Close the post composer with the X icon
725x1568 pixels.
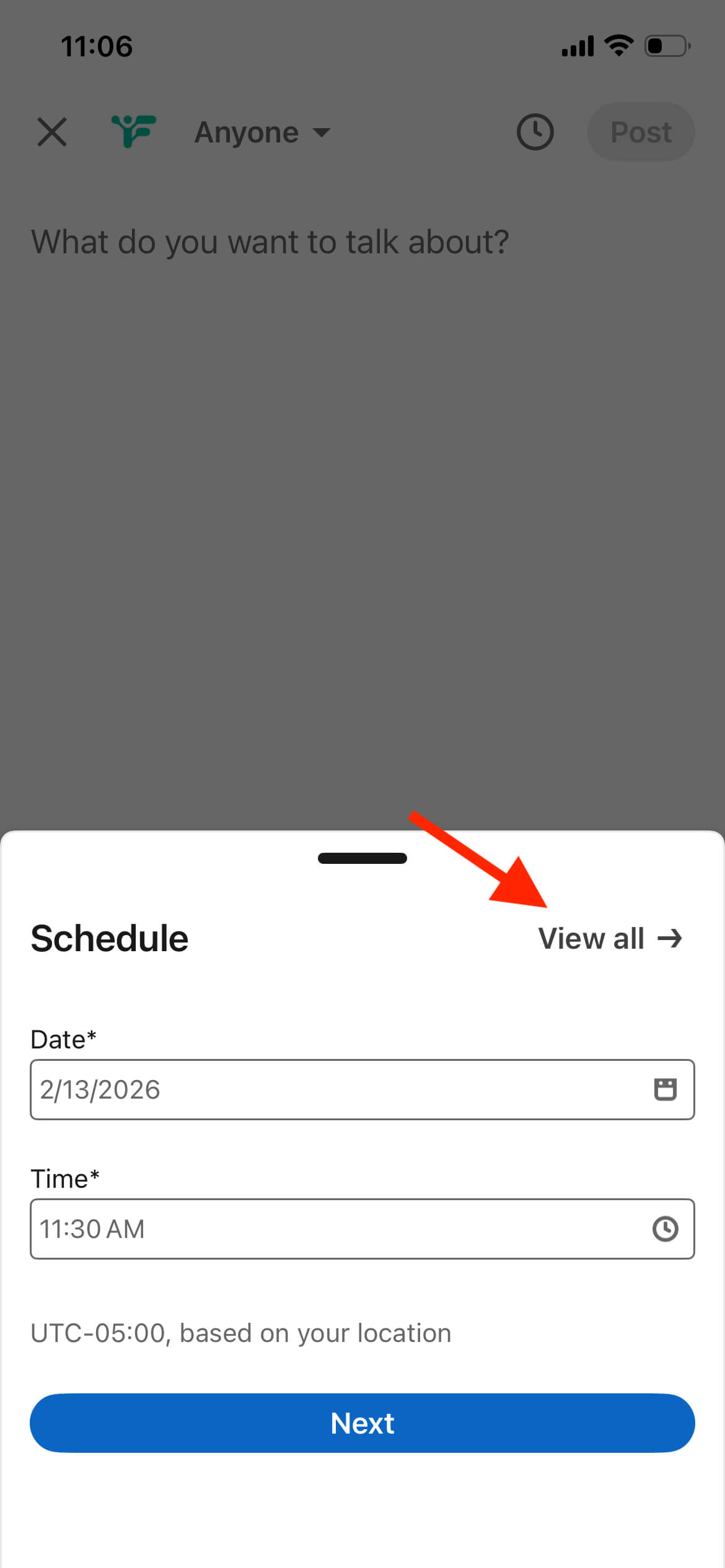point(52,132)
